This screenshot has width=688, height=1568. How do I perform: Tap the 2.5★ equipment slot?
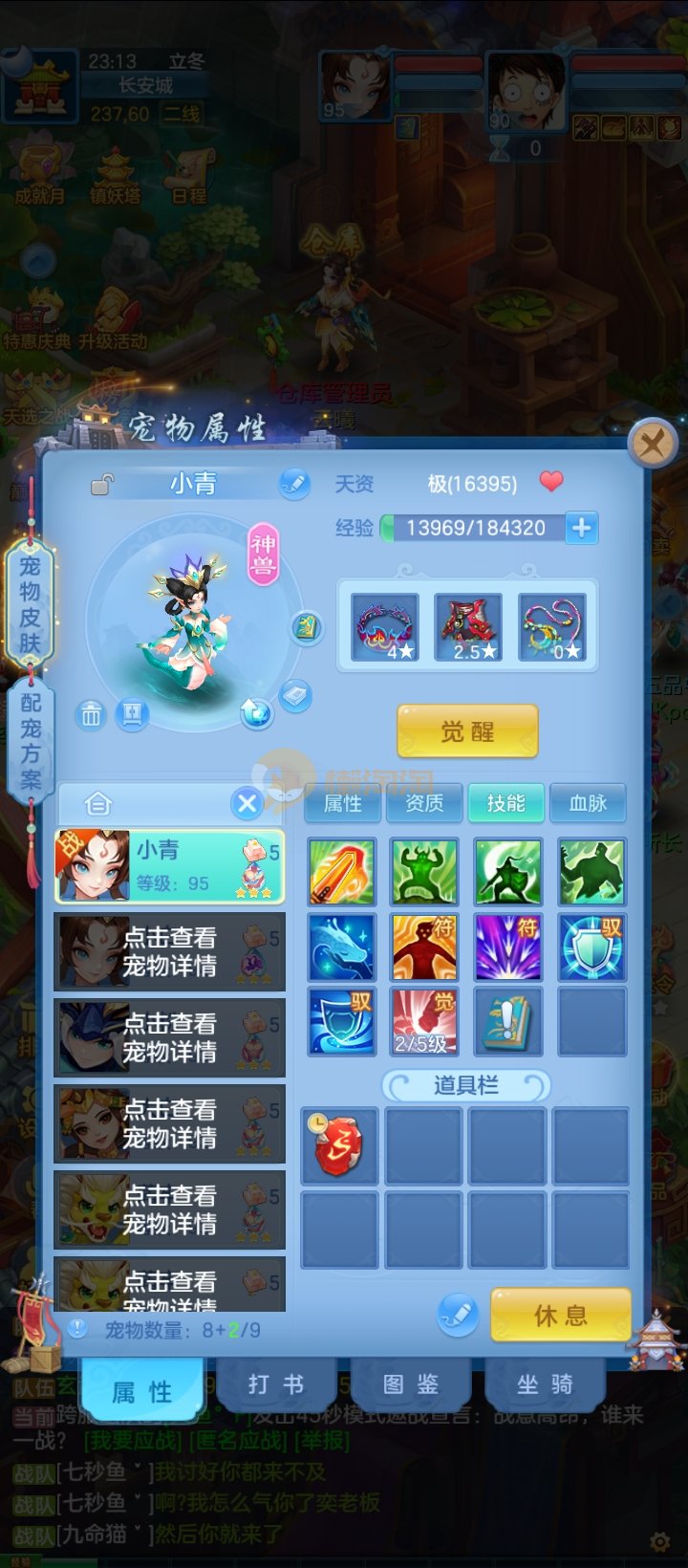[468, 627]
